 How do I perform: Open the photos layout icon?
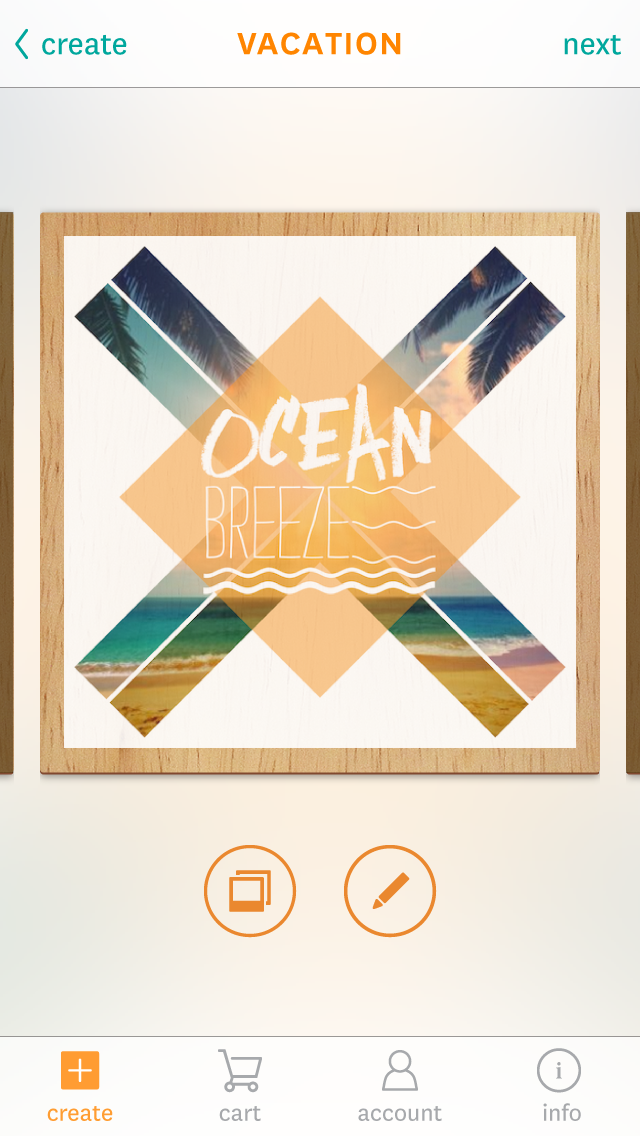250,891
